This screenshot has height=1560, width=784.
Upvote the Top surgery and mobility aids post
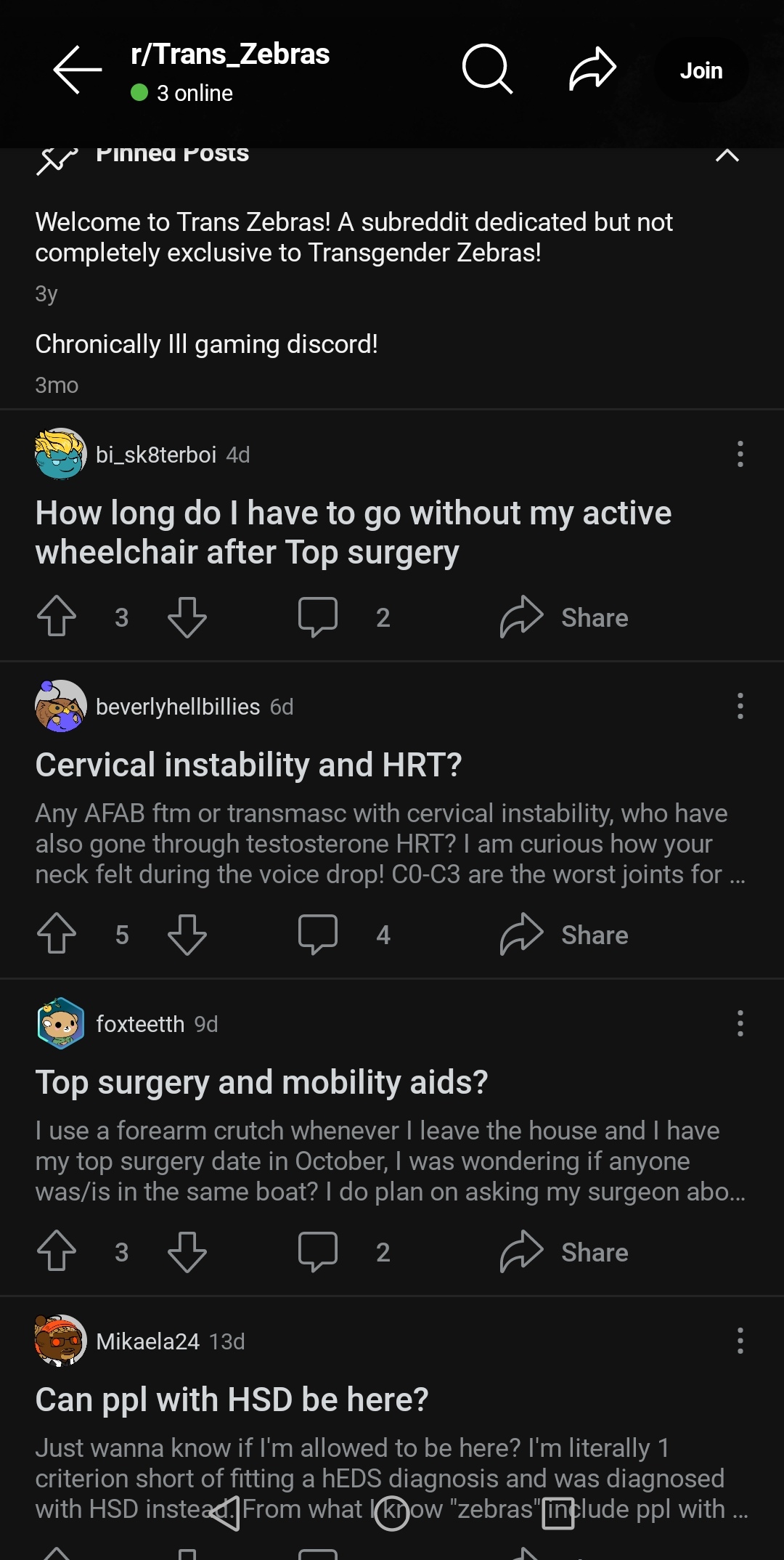pos(57,1251)
